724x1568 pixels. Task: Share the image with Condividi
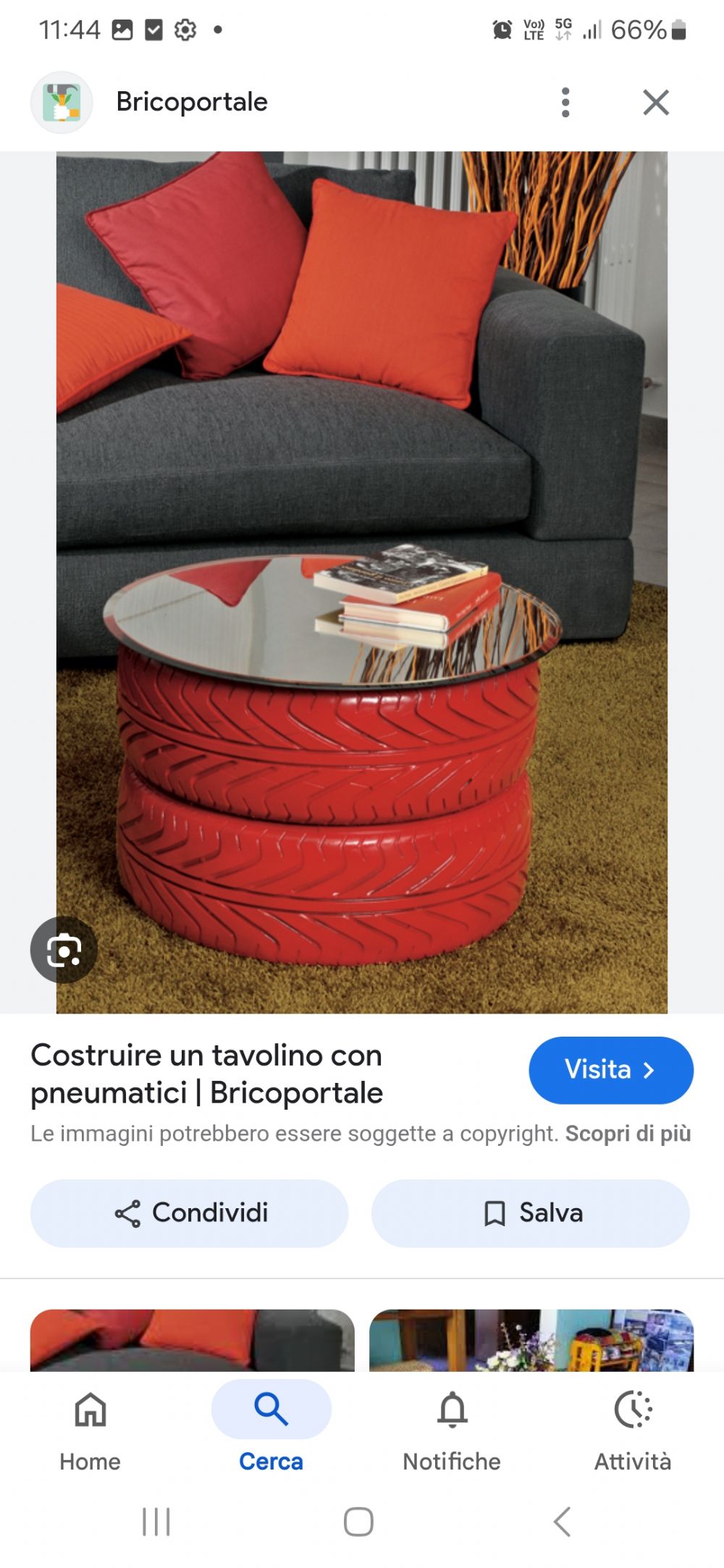point(189,1213)
